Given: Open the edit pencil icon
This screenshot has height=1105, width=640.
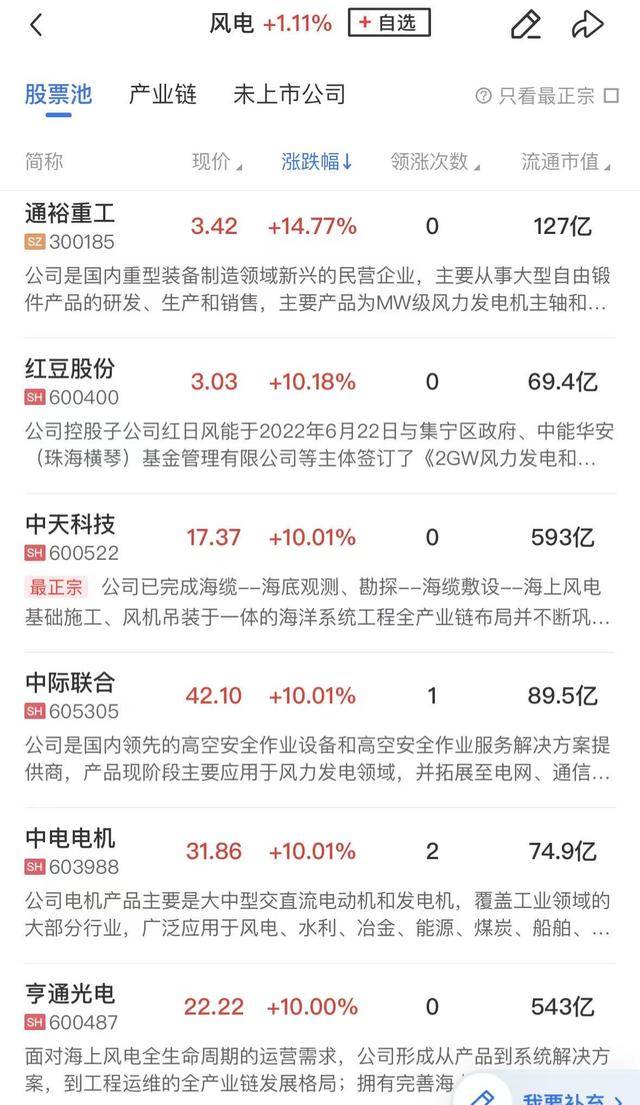Looking at the screenshot, I should point(526,25).
